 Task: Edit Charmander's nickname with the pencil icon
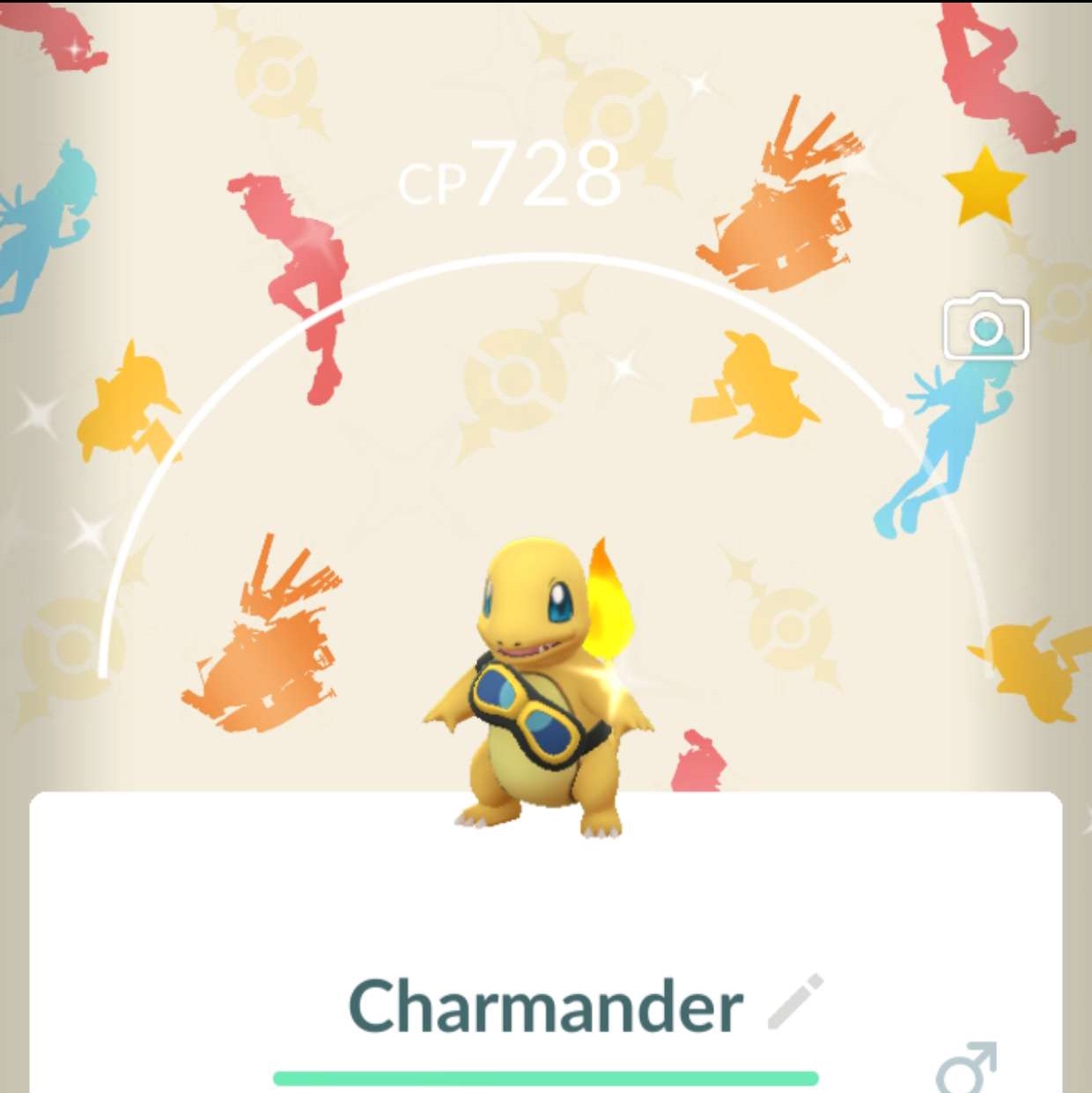(x=796, y=1002)
